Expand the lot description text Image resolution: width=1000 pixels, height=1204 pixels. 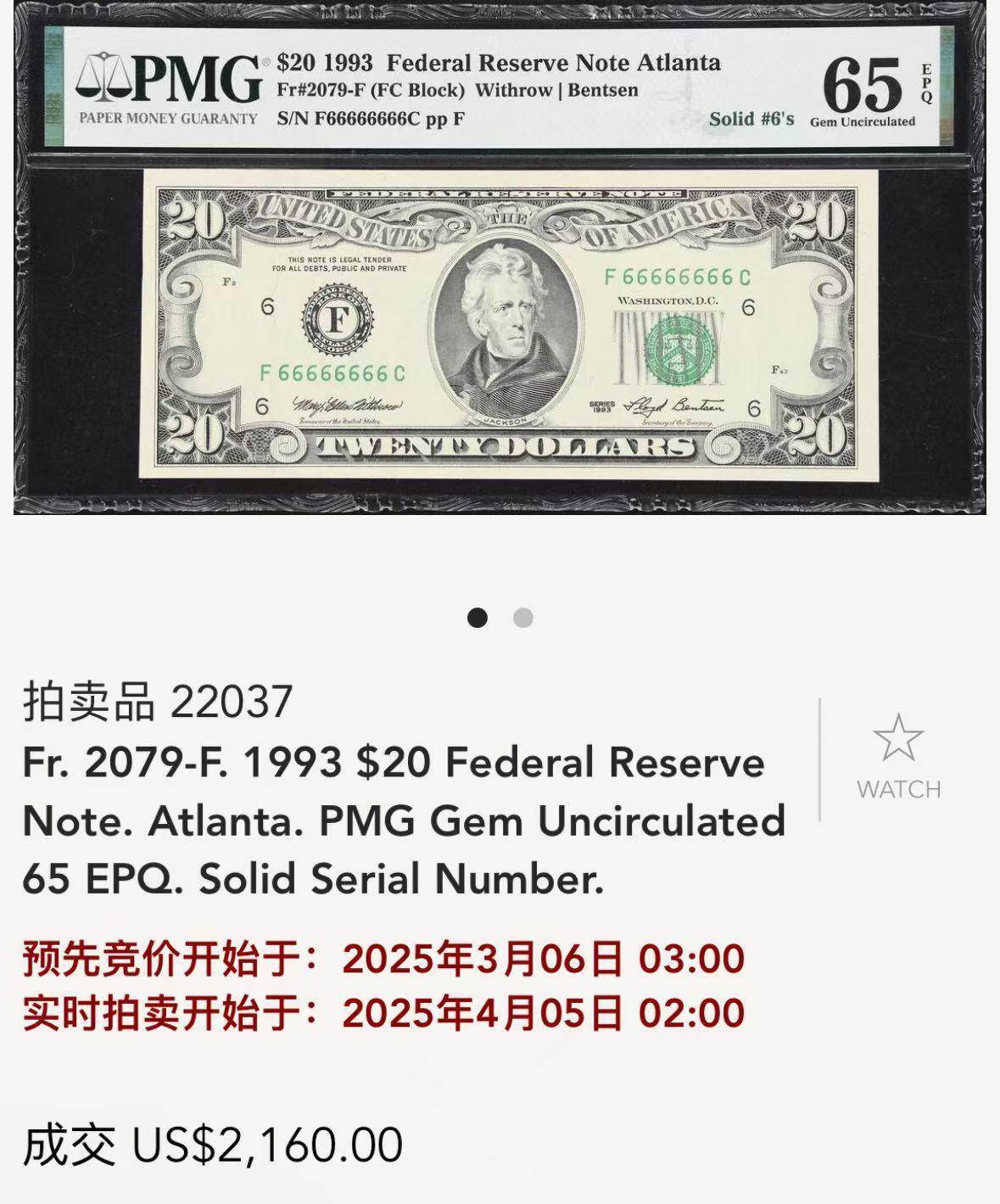406,819
